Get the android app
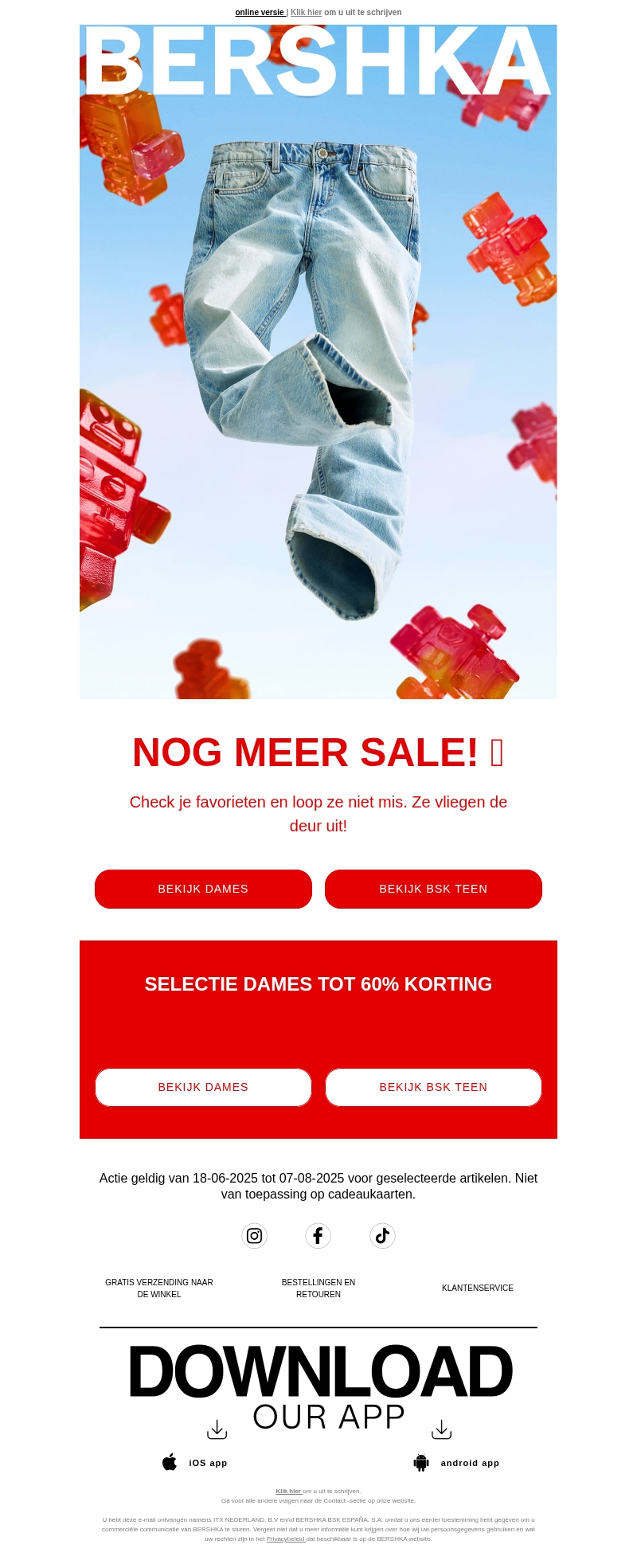637x1568 pixels. 457,1462
